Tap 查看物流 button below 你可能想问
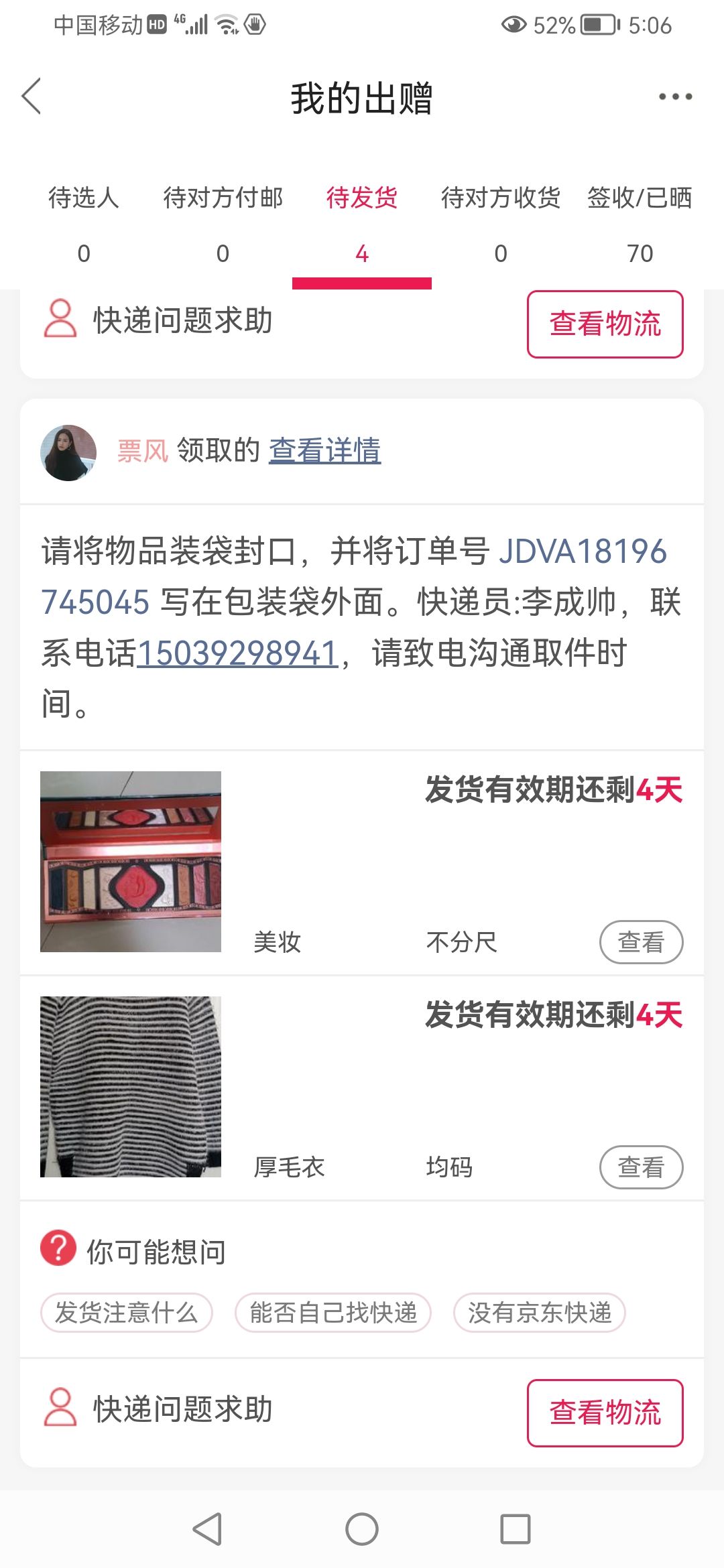The width and height of the screenshot is (724, 1568). [x=605, y=1413]
